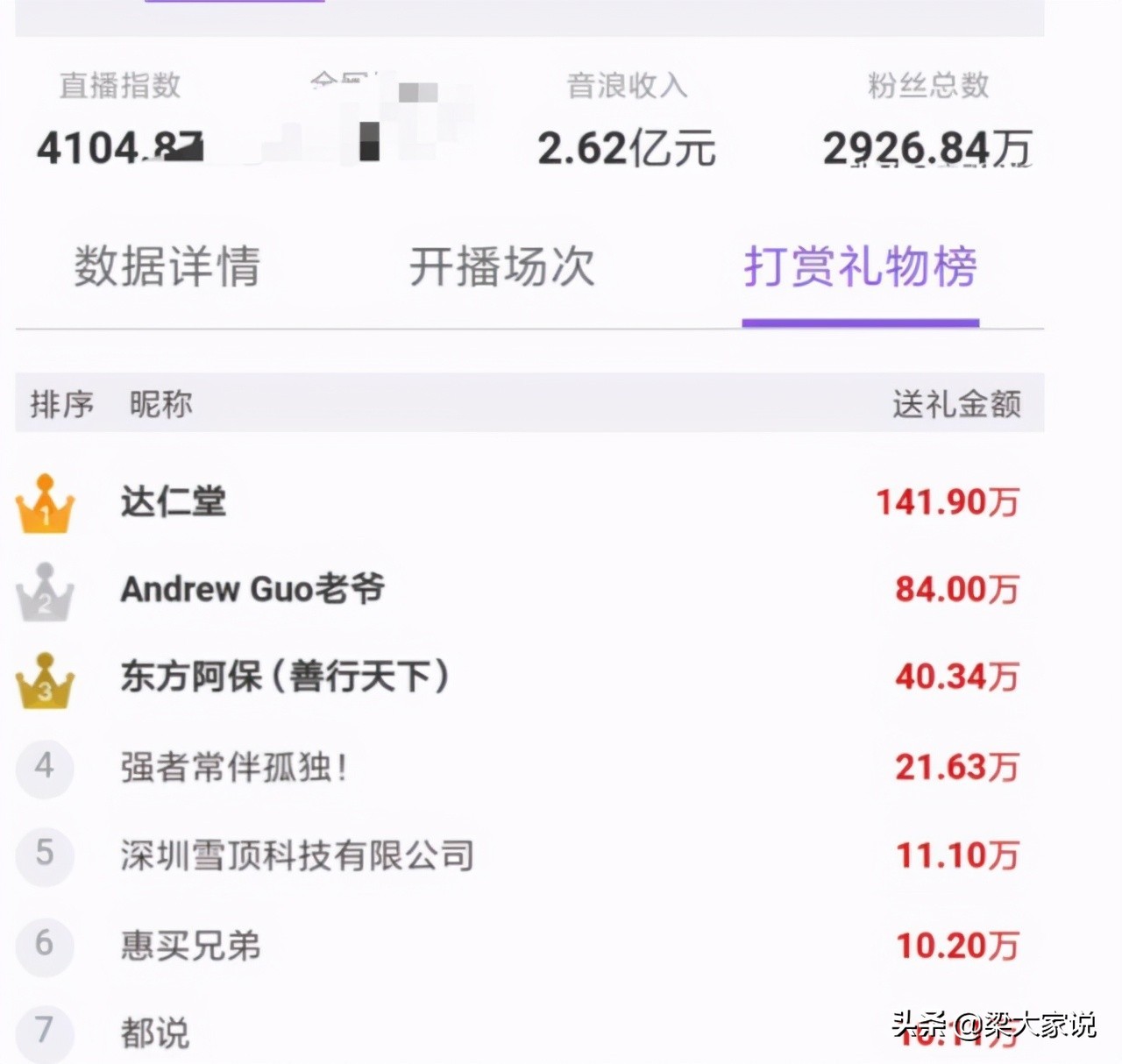Open the 开播场次 tab

pyautogui.click(x=501, y=266)
